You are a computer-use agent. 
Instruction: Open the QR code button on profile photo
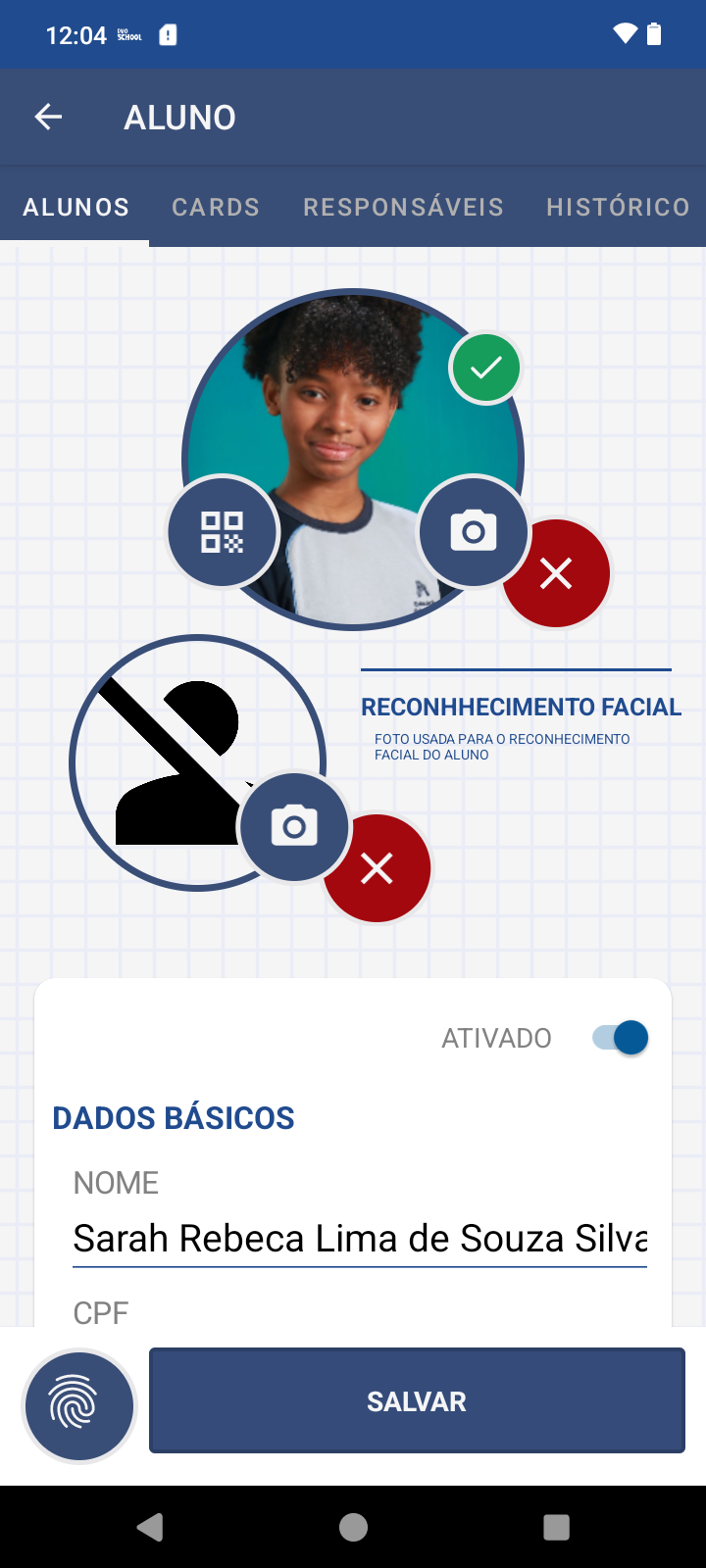(x=223, y=532)
